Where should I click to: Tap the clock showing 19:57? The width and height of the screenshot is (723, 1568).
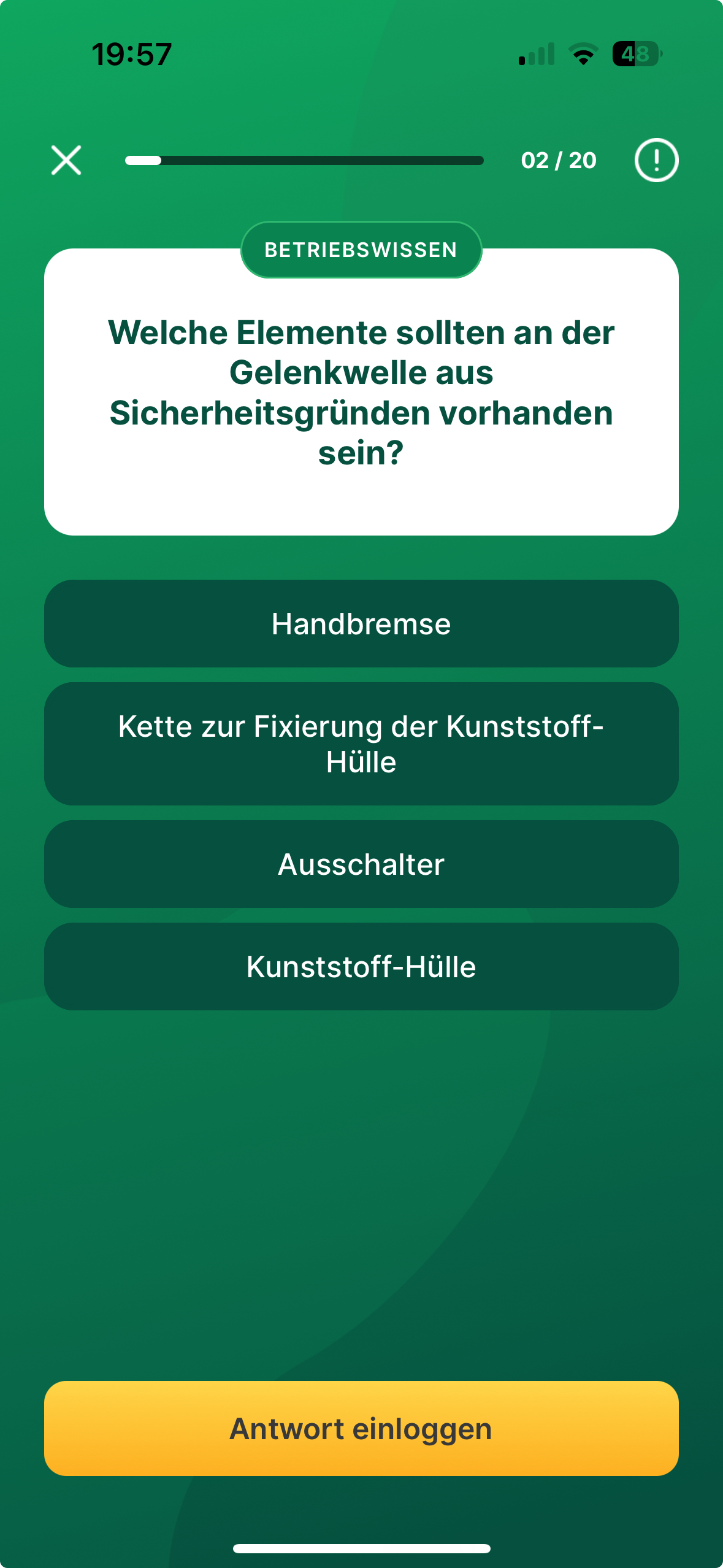pos(131,55)
